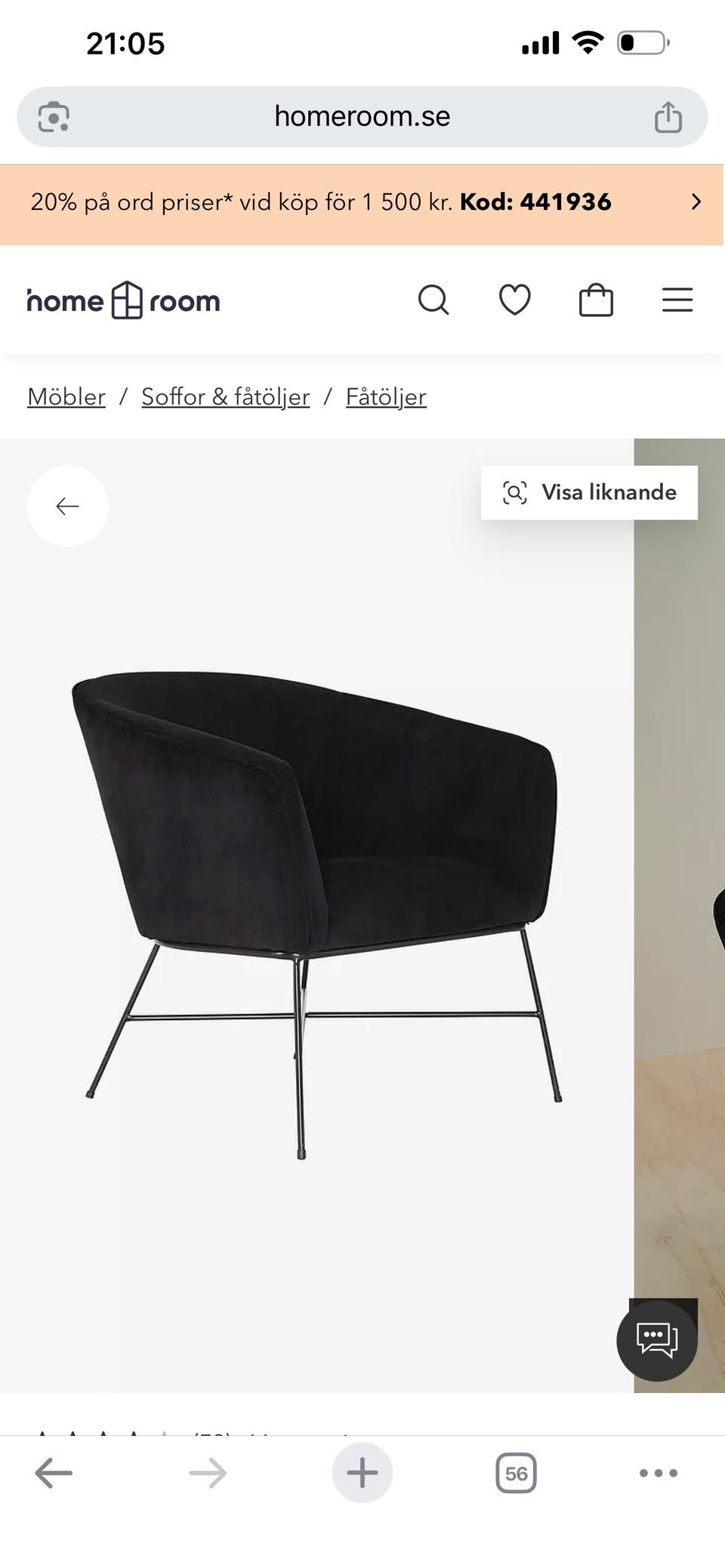Go to Fåtöljer breadcrumb
Viewport: 725px width, 1568px height.
click(386, 396)
